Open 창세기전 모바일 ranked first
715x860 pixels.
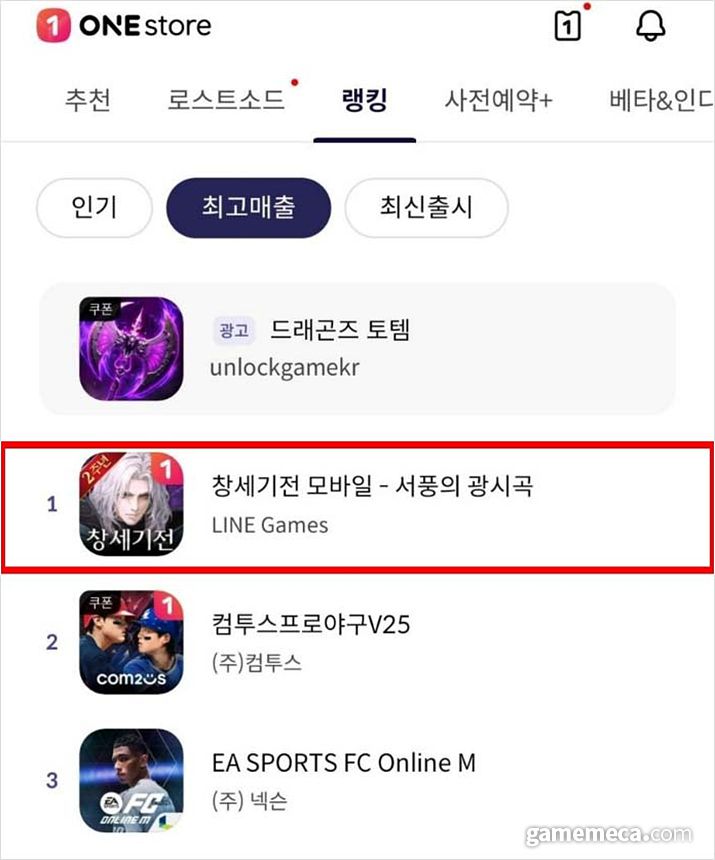click(372, 503)
